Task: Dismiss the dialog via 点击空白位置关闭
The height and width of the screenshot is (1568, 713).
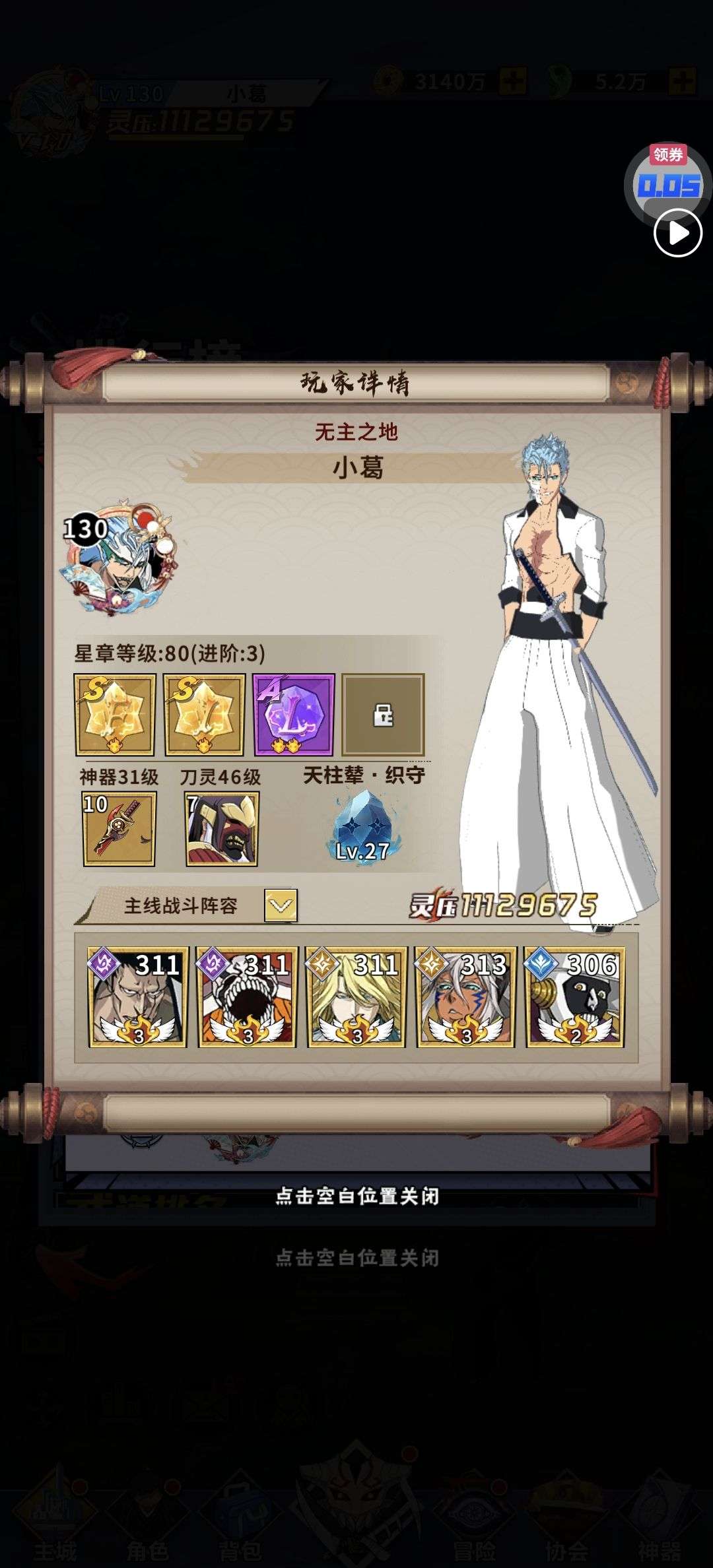Action: 356,1196
